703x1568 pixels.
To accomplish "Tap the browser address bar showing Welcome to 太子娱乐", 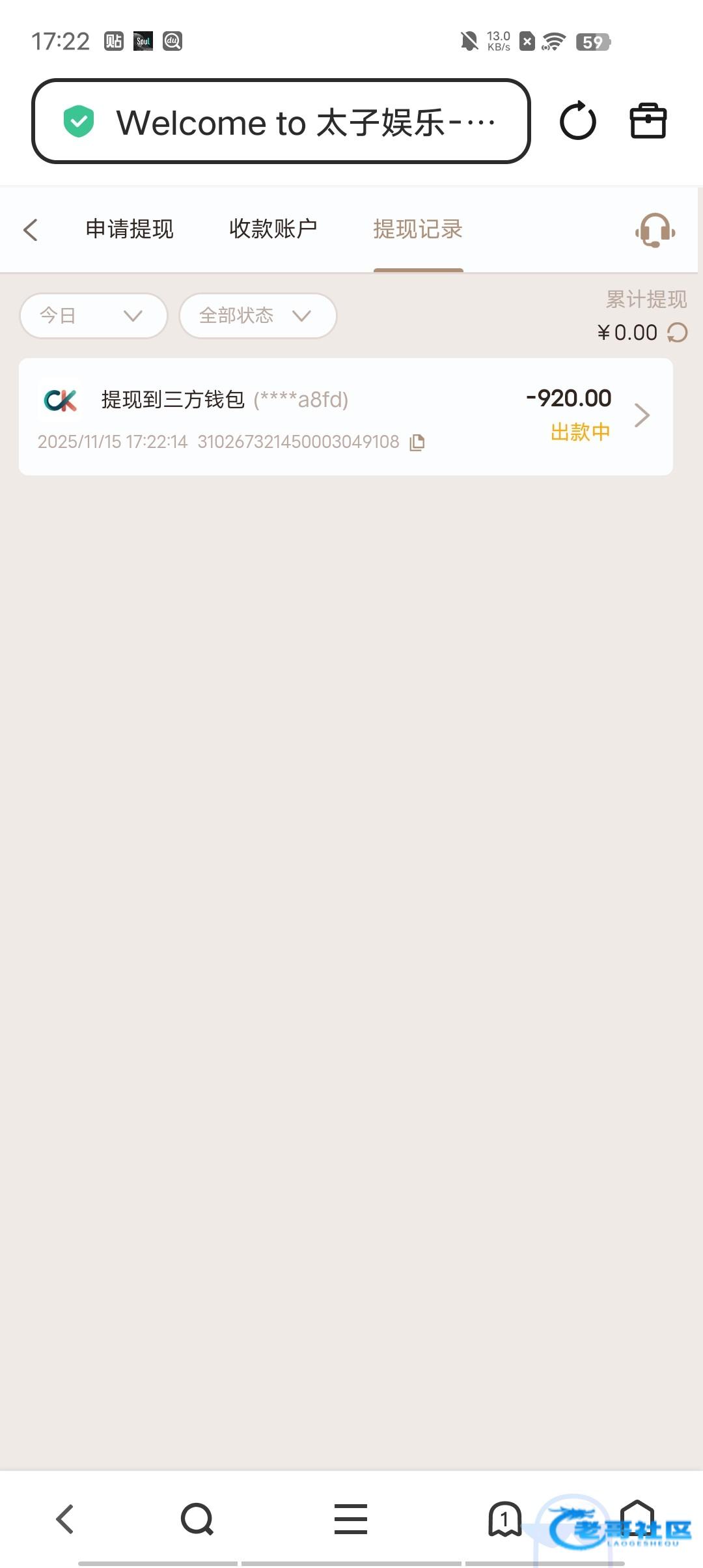I will [x=281, y=122].
